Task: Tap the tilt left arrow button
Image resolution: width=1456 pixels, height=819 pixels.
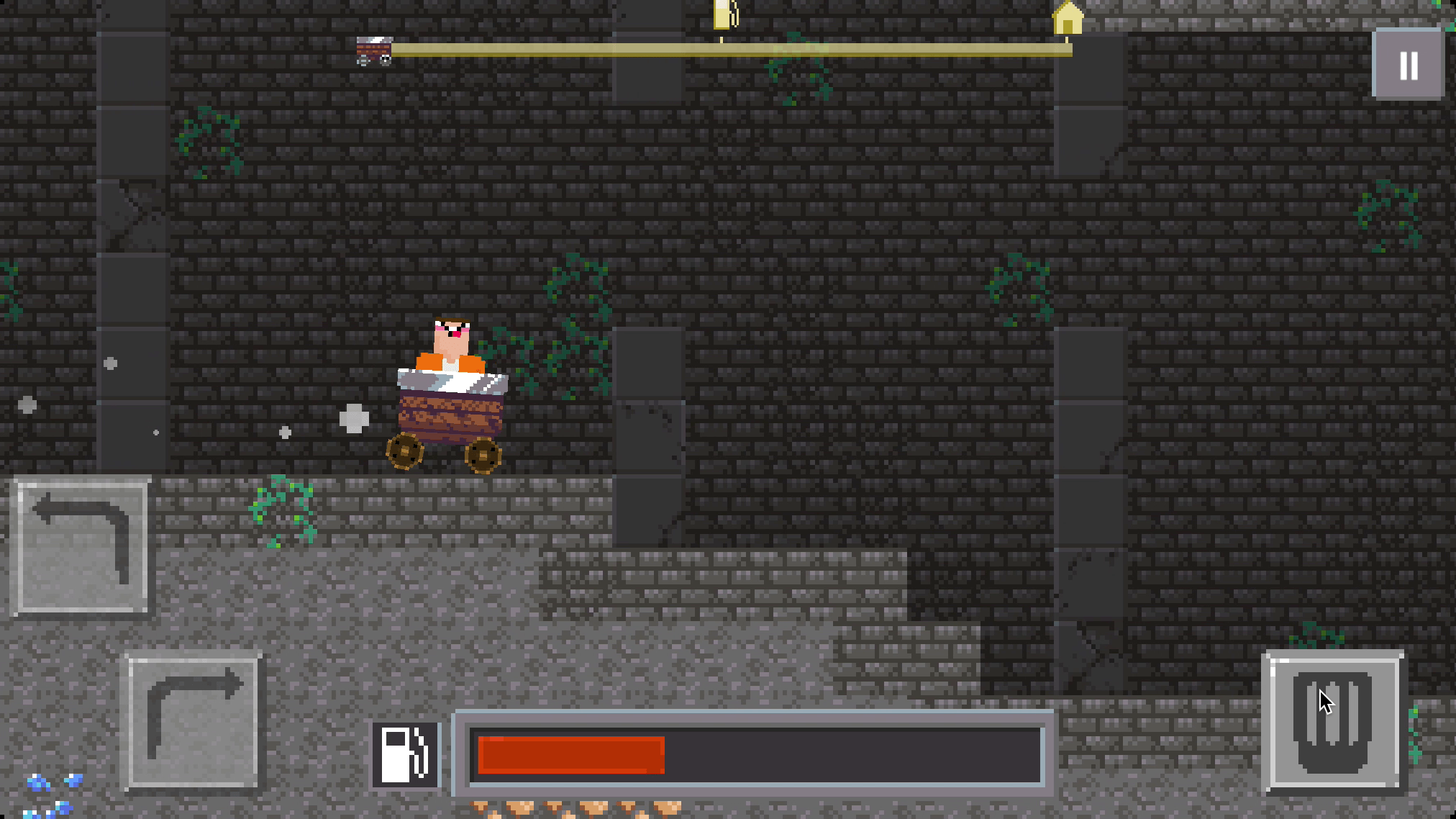Action: (81, 547)
